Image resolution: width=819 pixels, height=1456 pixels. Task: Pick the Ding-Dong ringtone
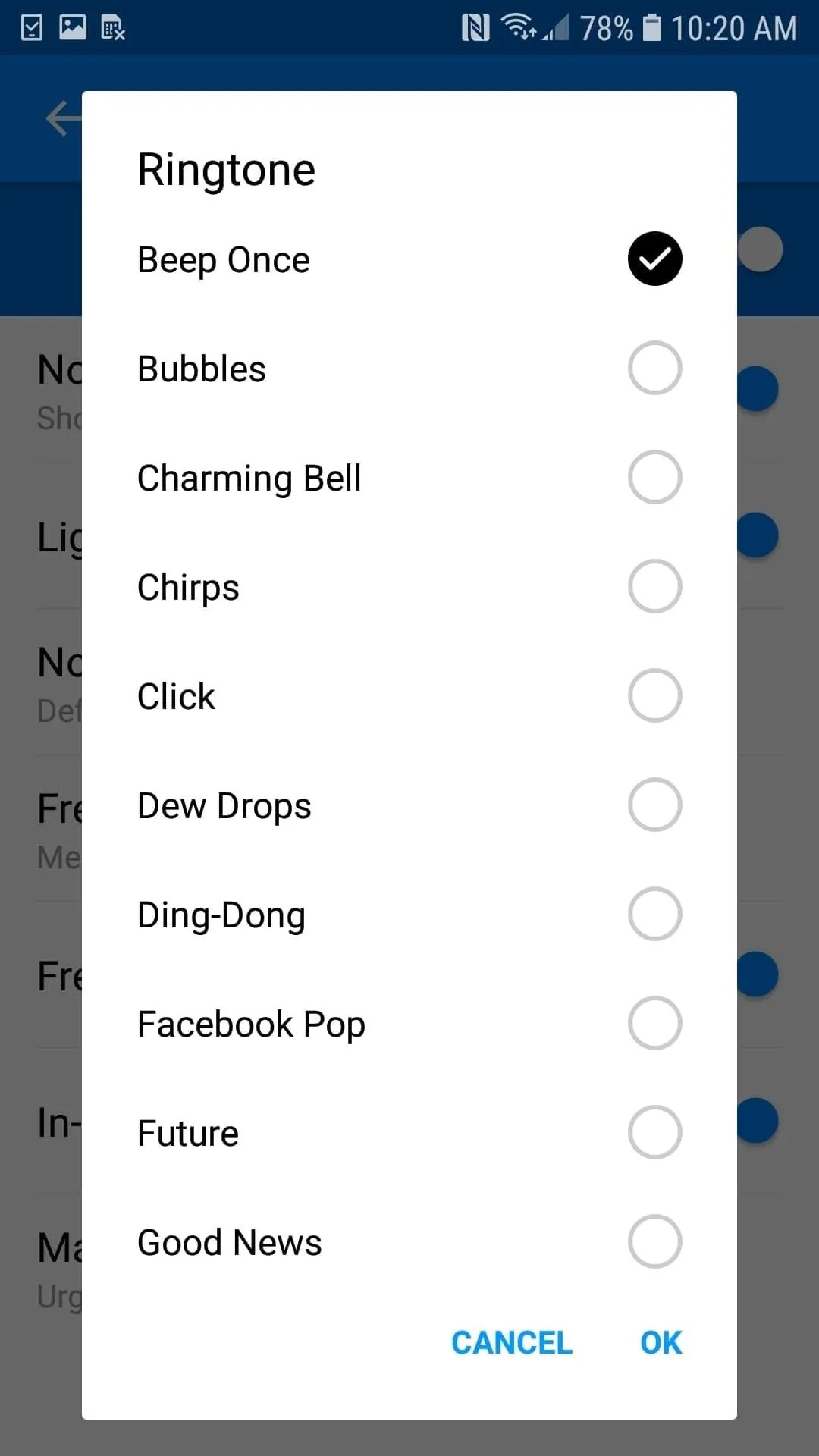pyautogui.click(x=409, y=915)
